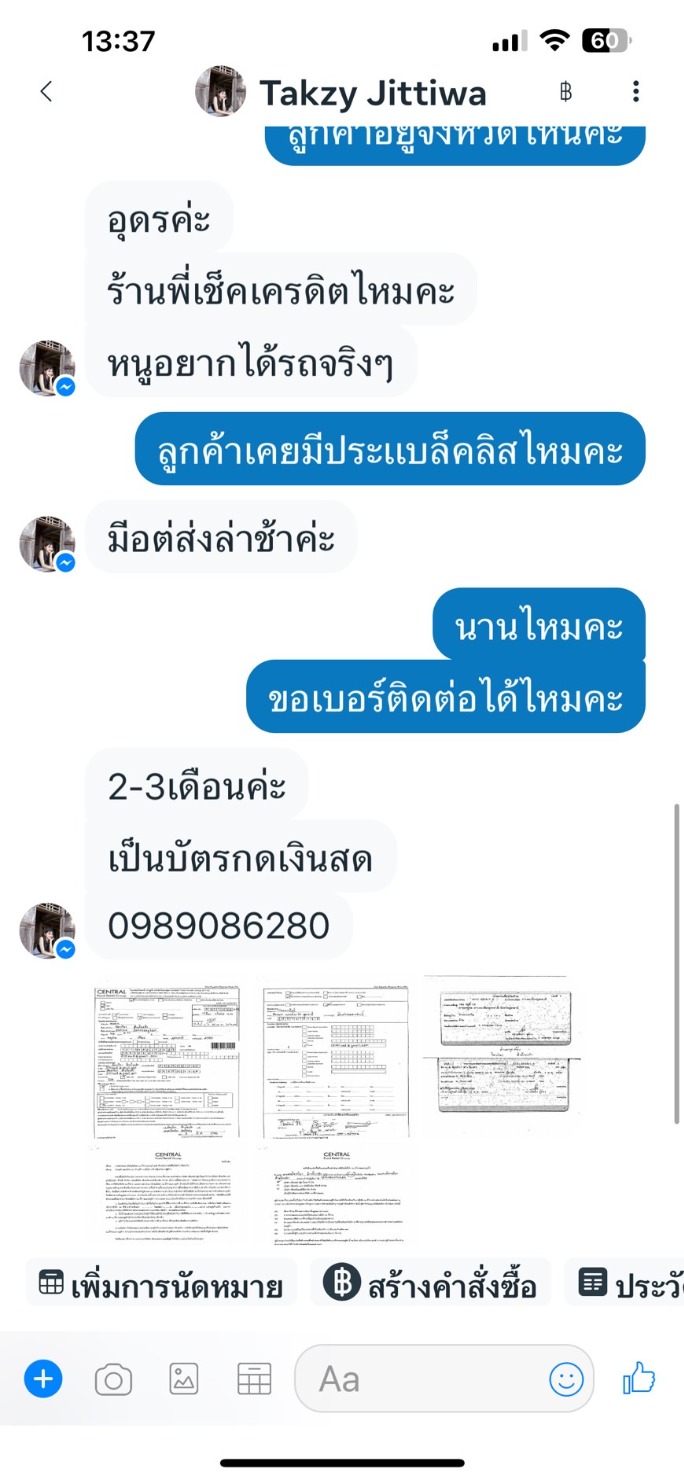The height and width of the screenshot is (1480, 684).
Task: Open the photo gallery picker
Action: 184,1380
